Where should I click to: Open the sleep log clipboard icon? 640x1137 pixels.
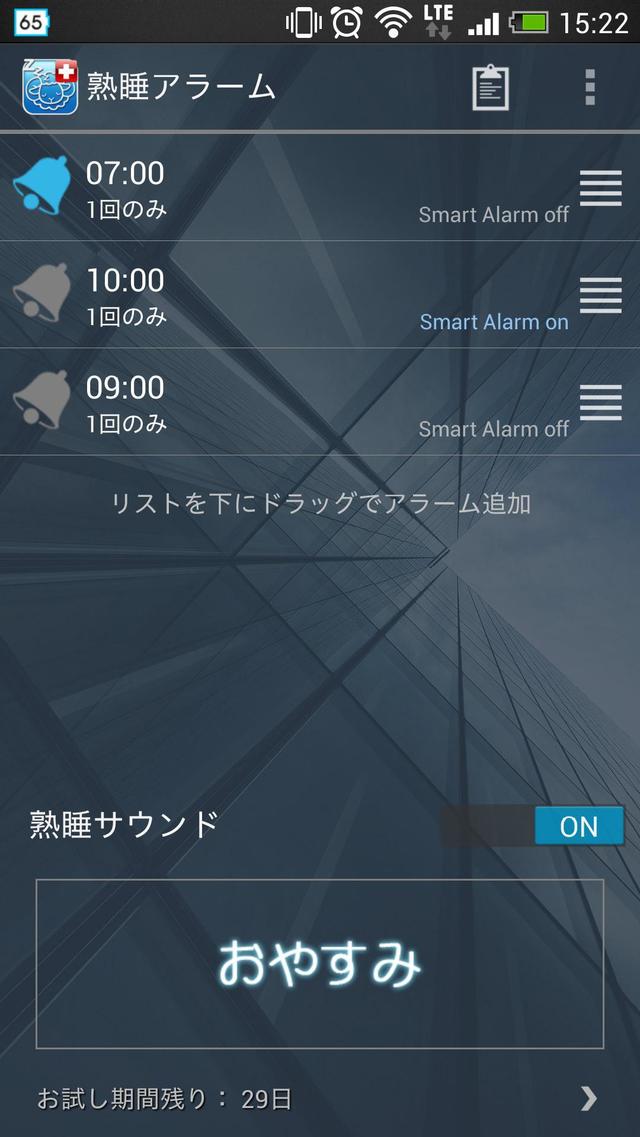[490, 88]
